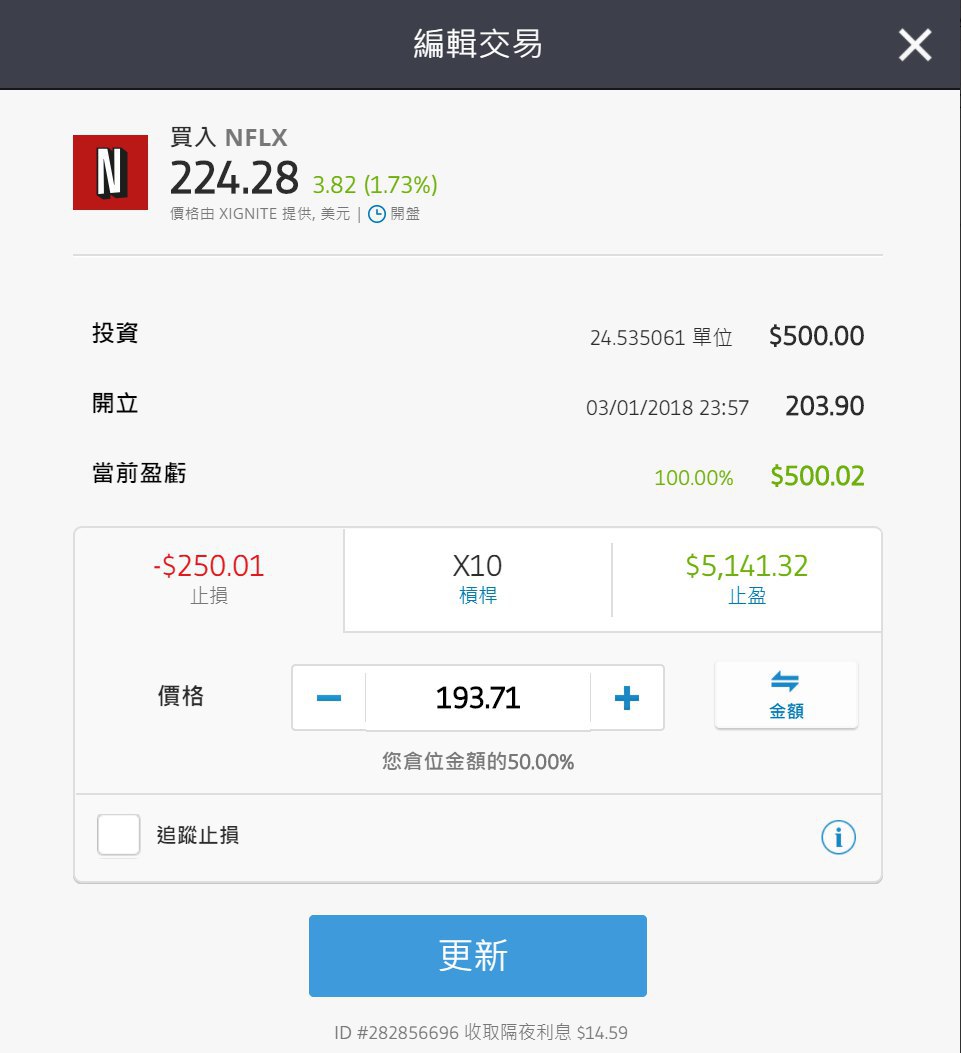The width and height of the screenshot is (961, 1053).
Task: Edit the 193.71 price field
Action: tap(477, 698)
